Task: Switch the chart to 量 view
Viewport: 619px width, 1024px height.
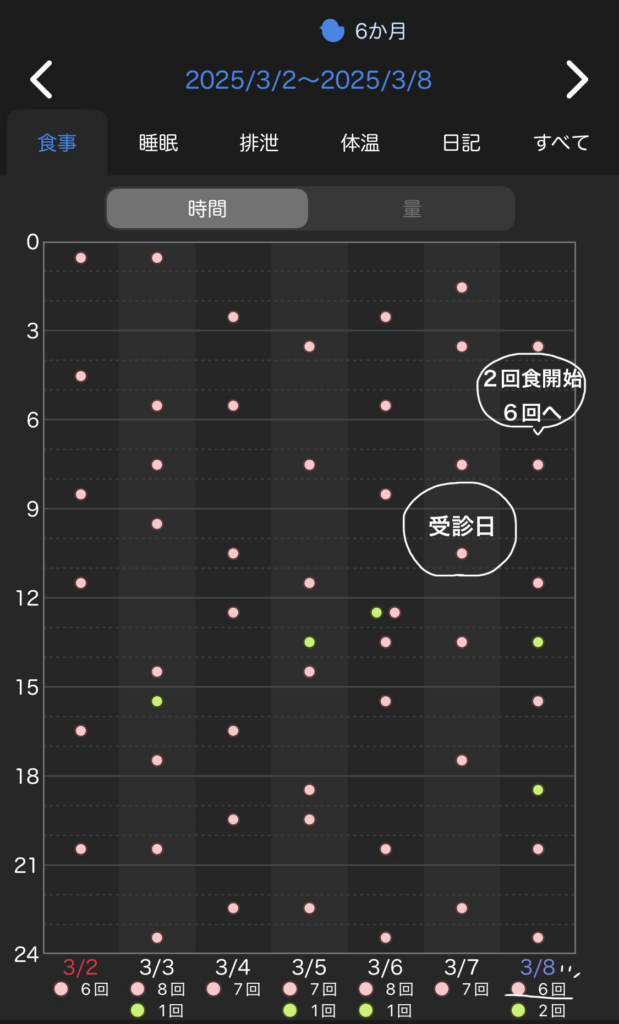Action: (411, 209)
